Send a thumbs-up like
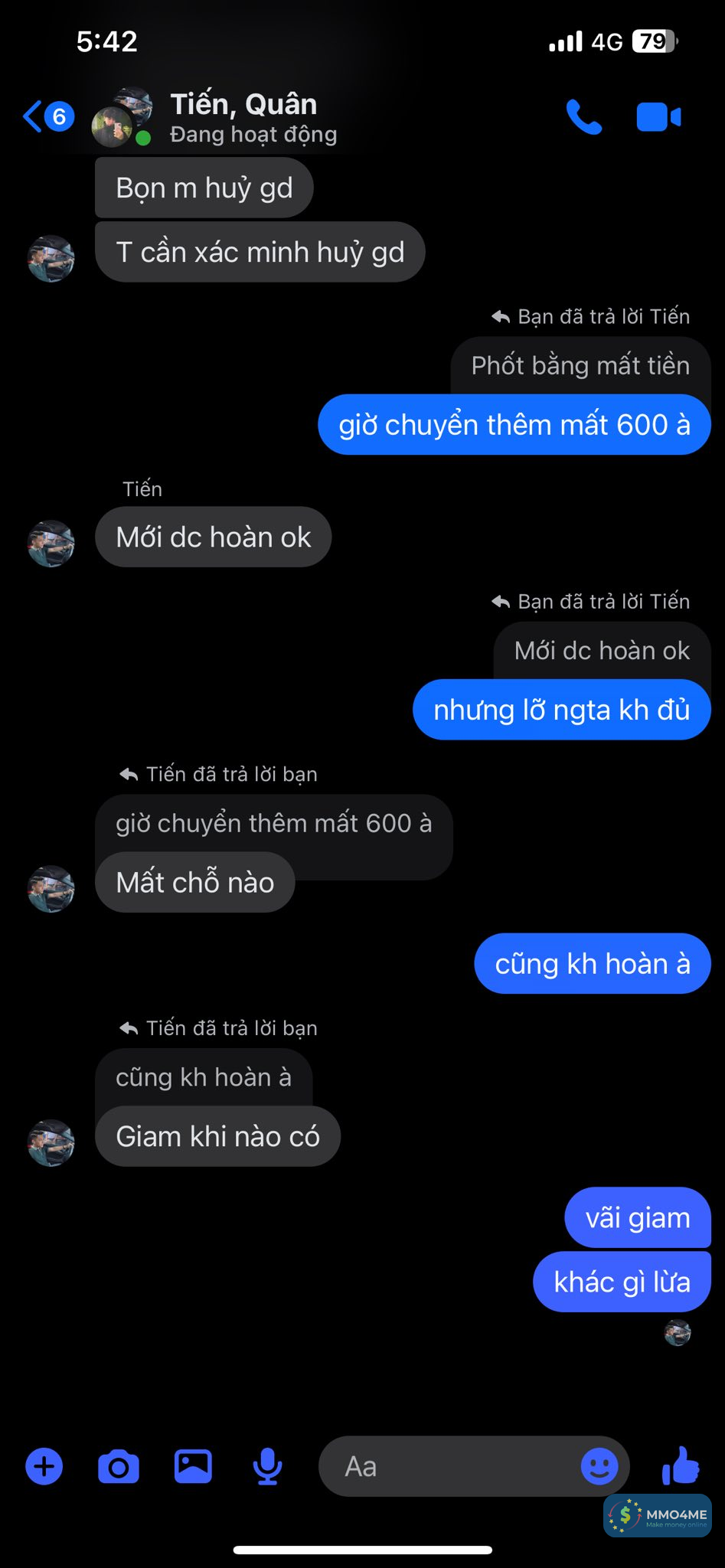This screenshot has height=1568, width=725. [x=680, y=1465]
